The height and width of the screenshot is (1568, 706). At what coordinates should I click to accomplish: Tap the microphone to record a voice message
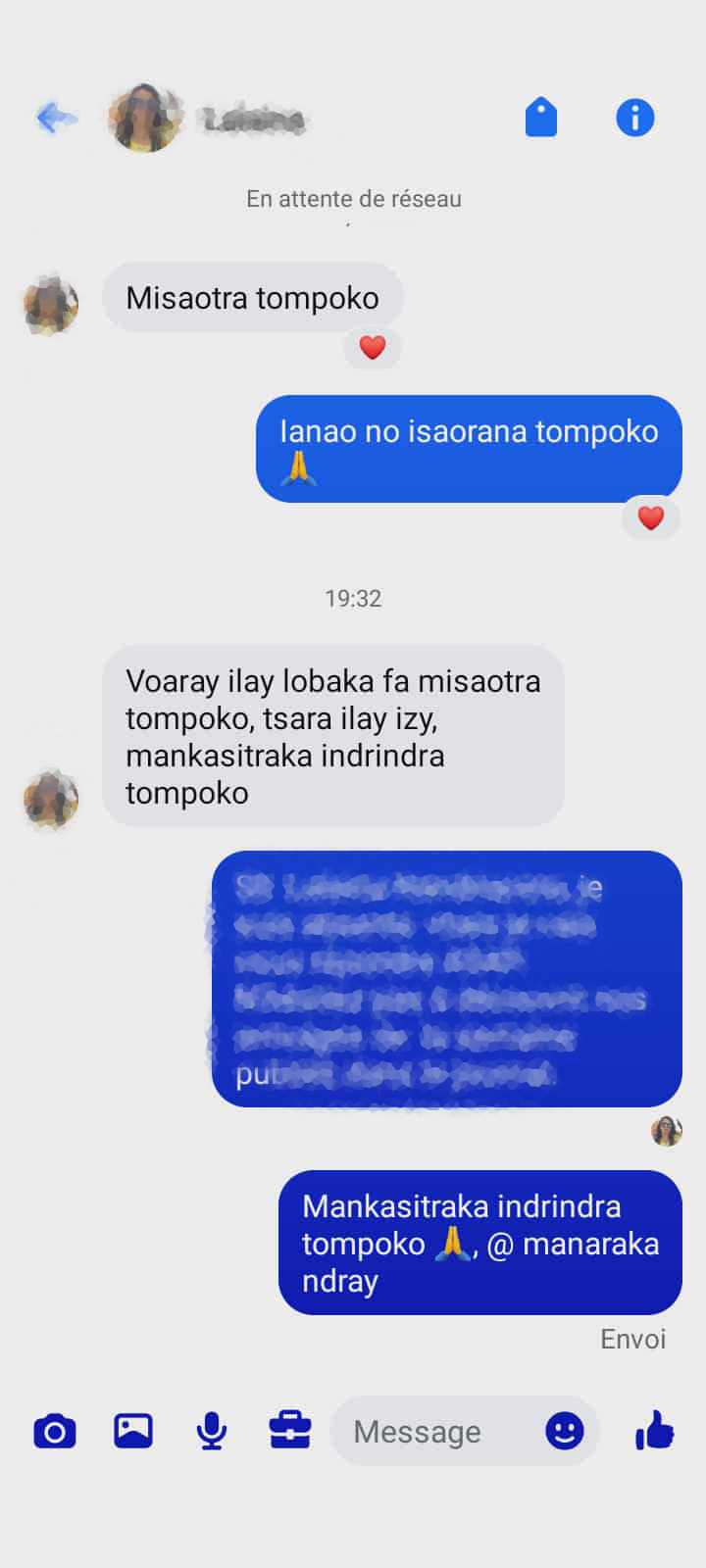click(x=212, y=1432)
